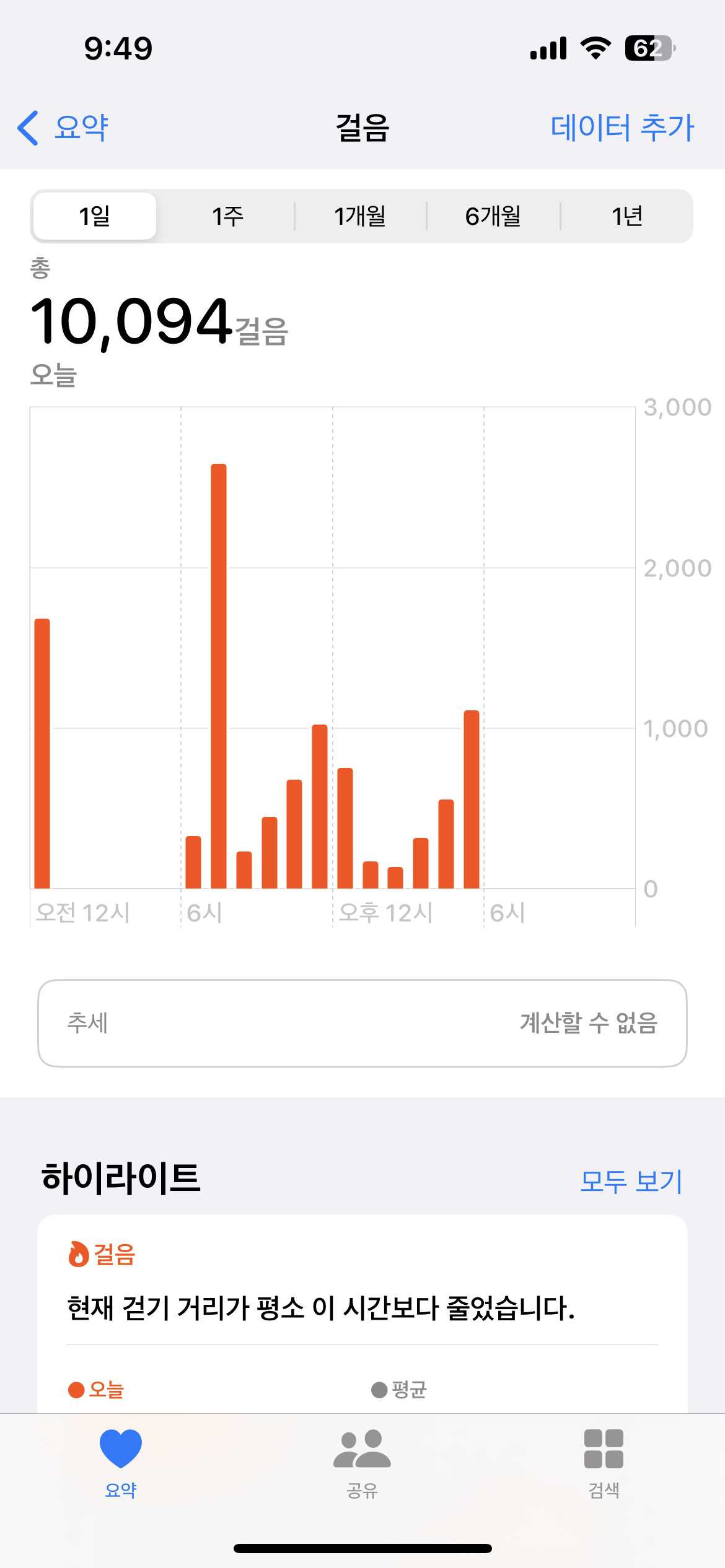Open the 추세 trend row
The width and height of the screenshot is (725, 1568).
tap(362, 1023)
